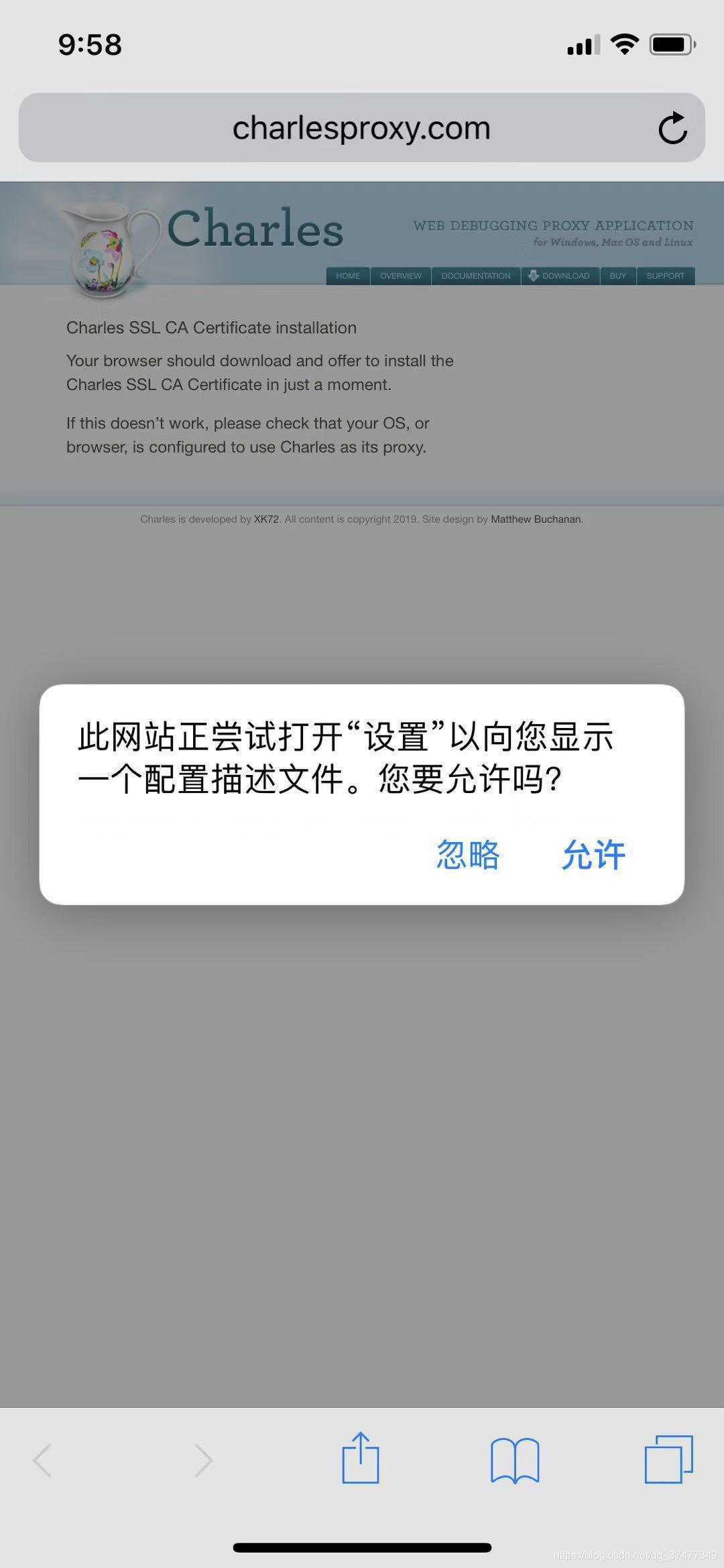Go to the OVERVIEW page
724x1568 pixels.
click(x=401, y=276)
